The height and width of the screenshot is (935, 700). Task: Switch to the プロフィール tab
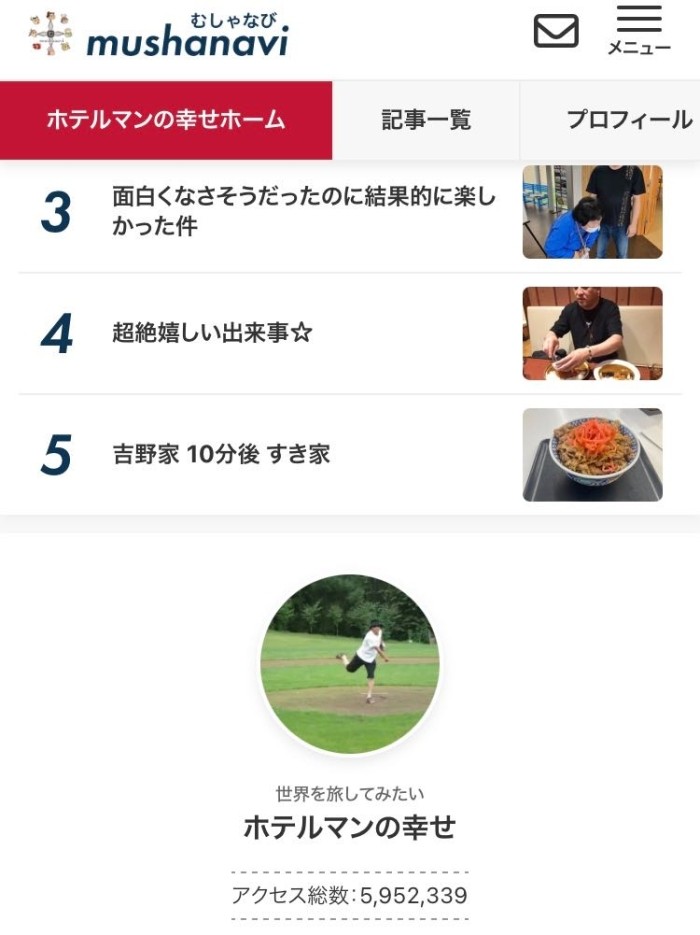coord(628,120)
